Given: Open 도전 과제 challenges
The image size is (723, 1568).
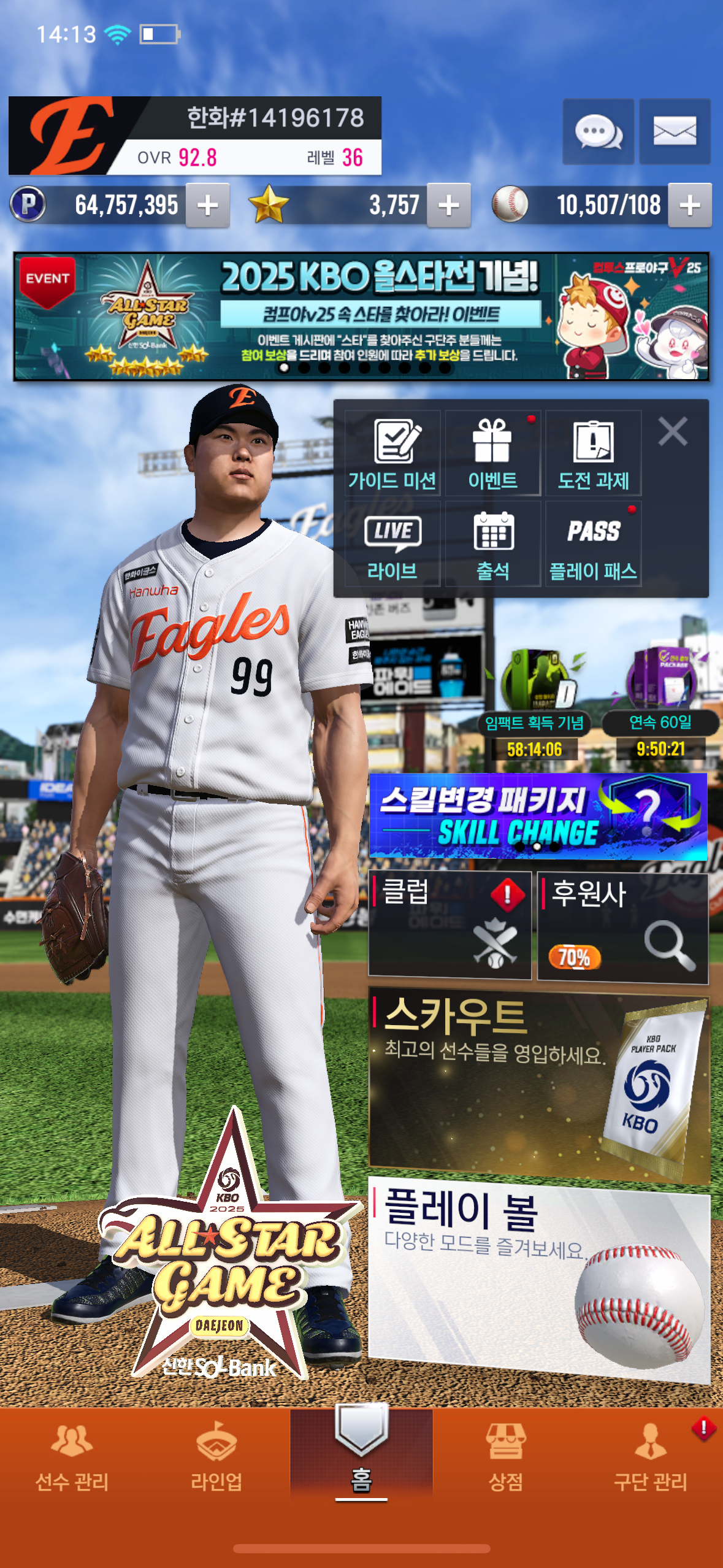Looking at the screenshot, I should click(x=593, y=453).
